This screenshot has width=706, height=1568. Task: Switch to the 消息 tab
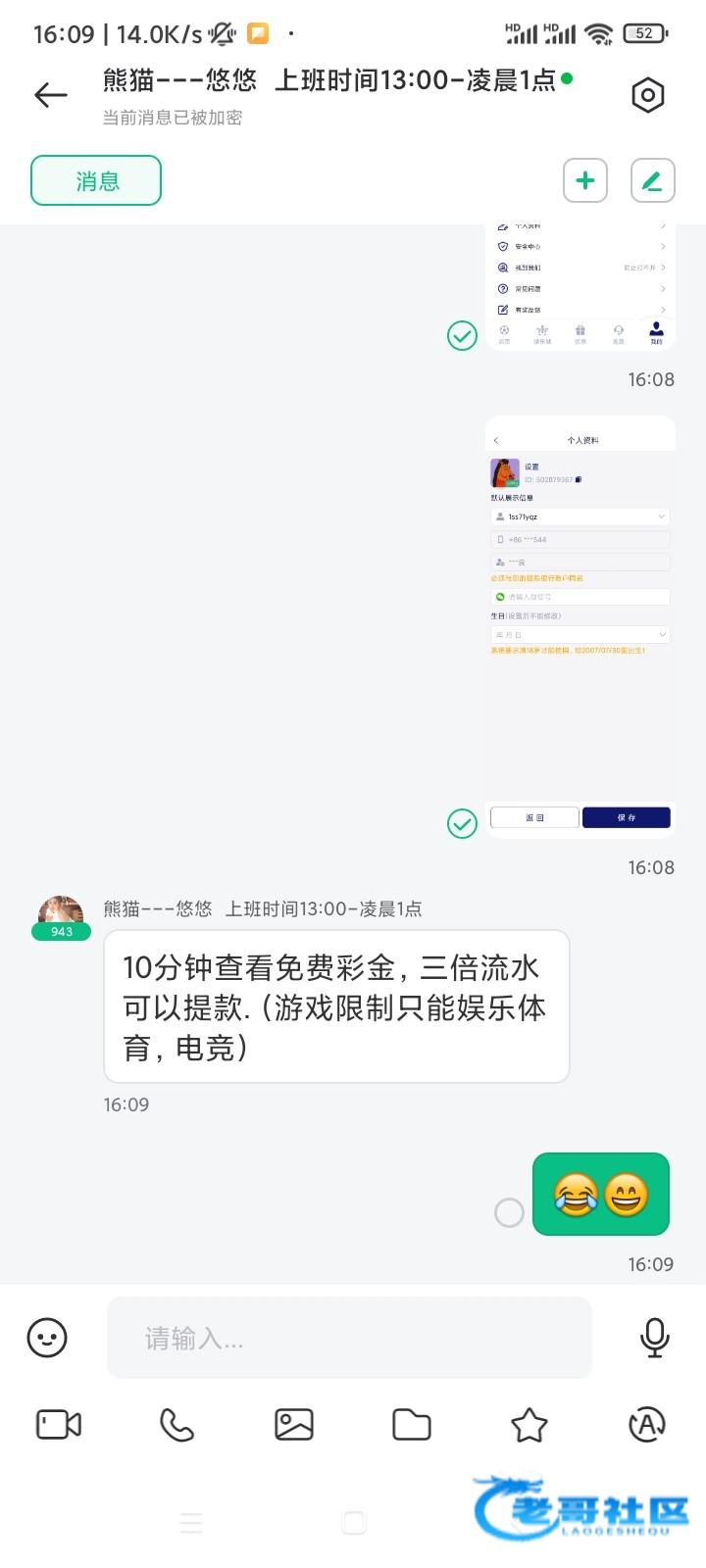(x=96, y=180)
